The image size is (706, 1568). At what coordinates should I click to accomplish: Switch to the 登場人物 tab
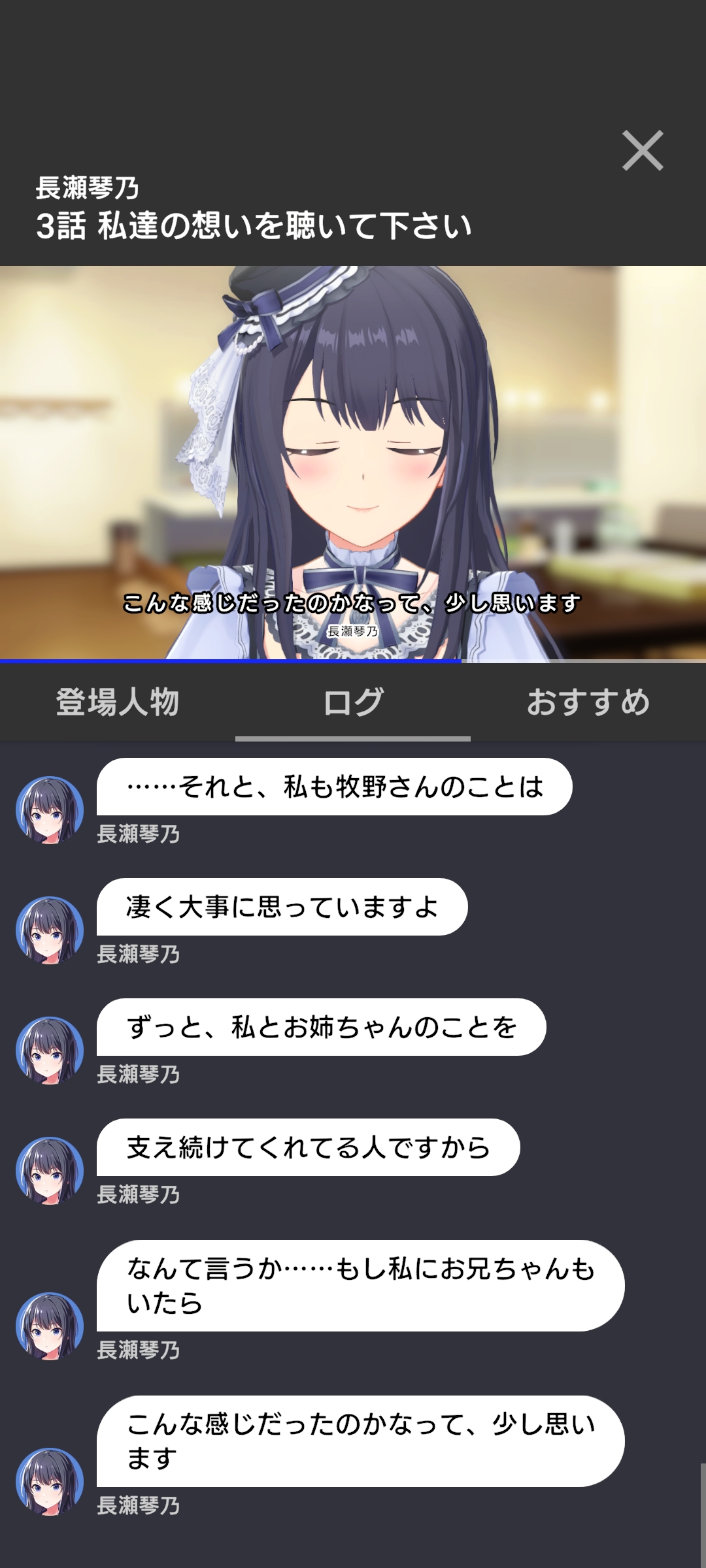tap(118, 703)
